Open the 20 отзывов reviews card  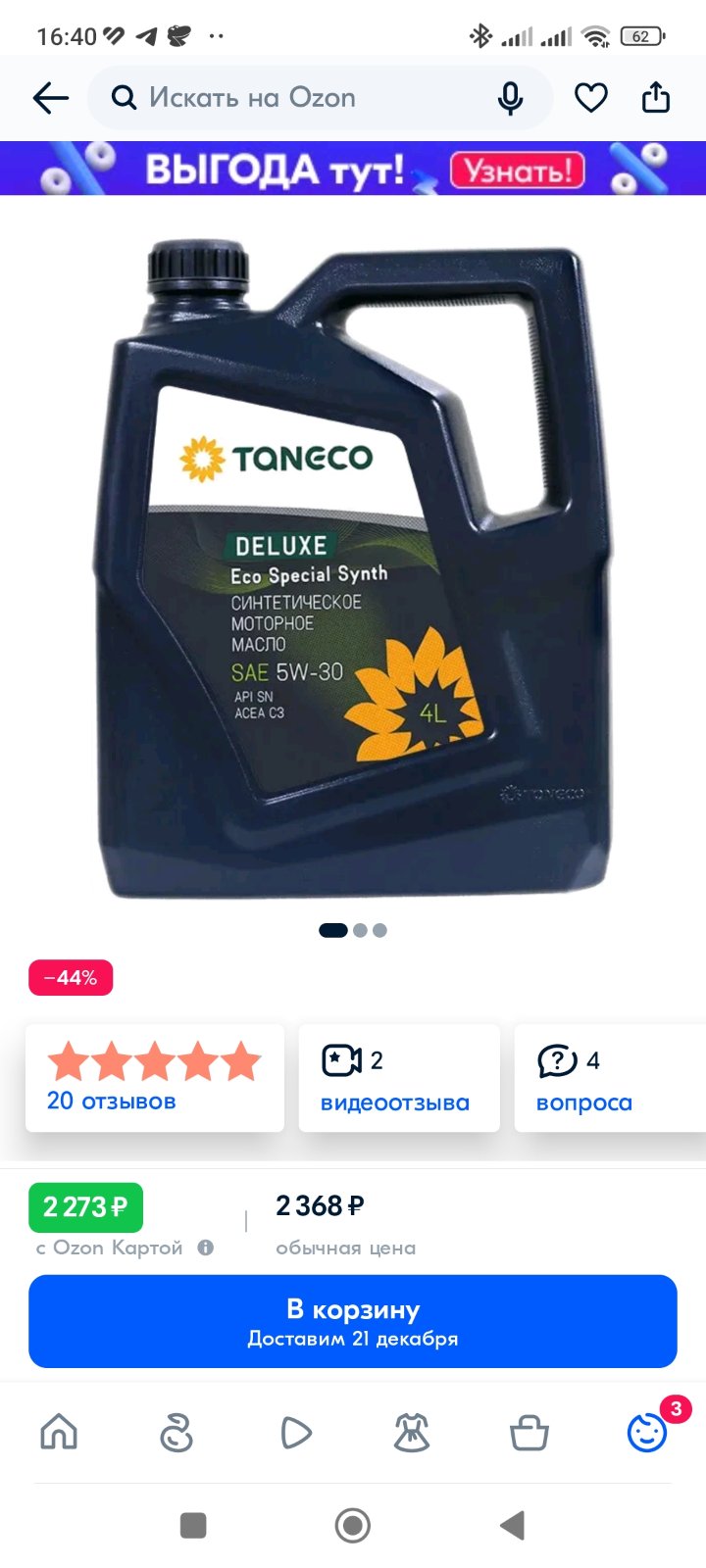point(155,1078)
